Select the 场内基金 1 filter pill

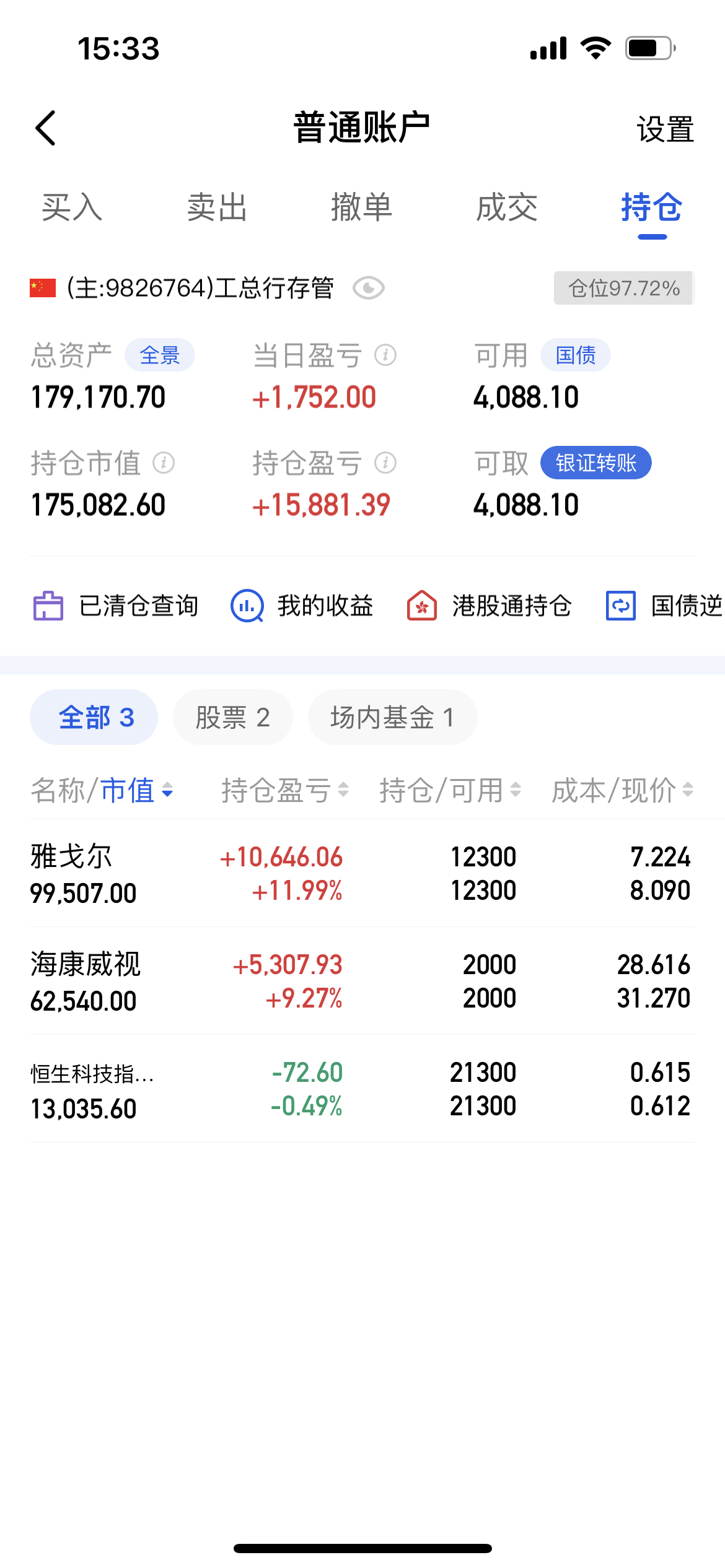tap(392, 716)
